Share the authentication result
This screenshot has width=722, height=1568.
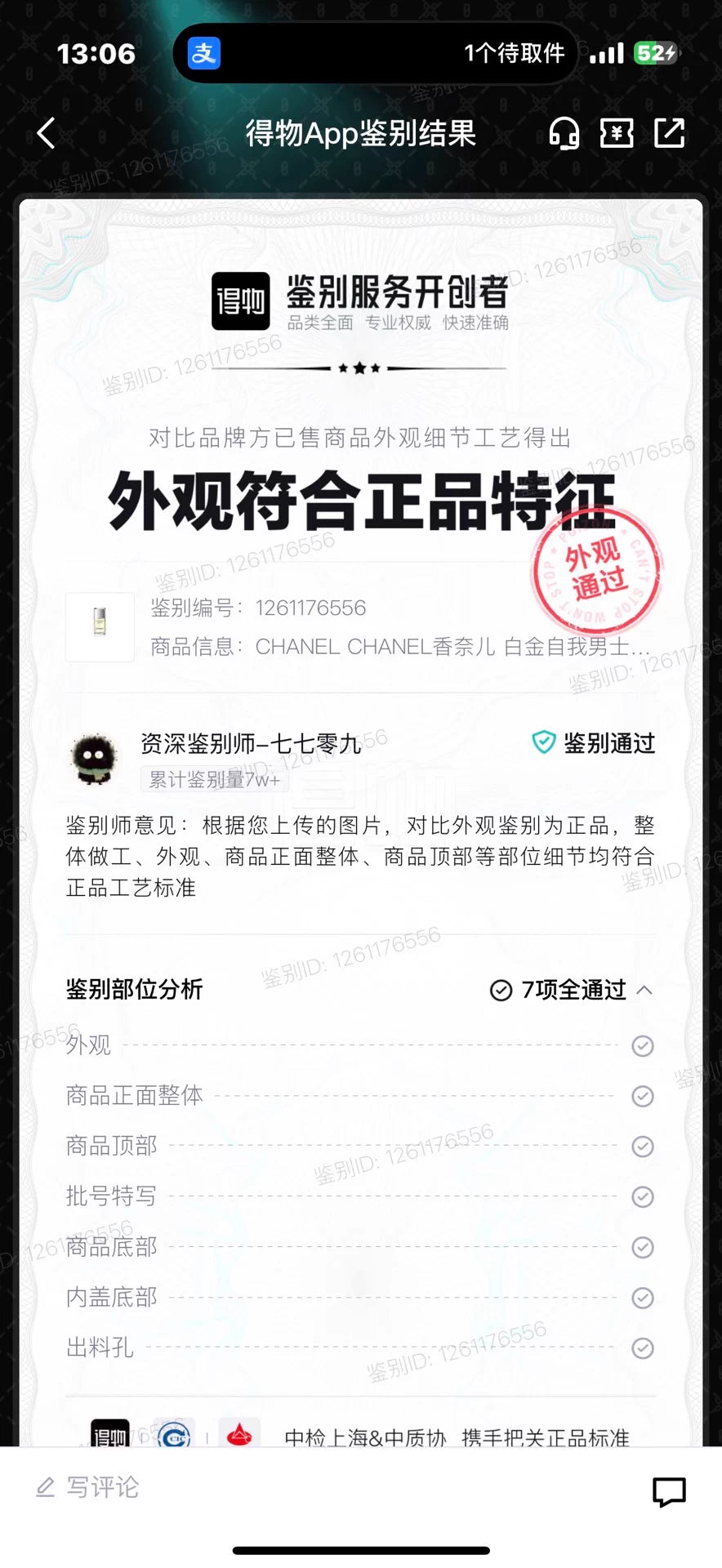[669, 133]
